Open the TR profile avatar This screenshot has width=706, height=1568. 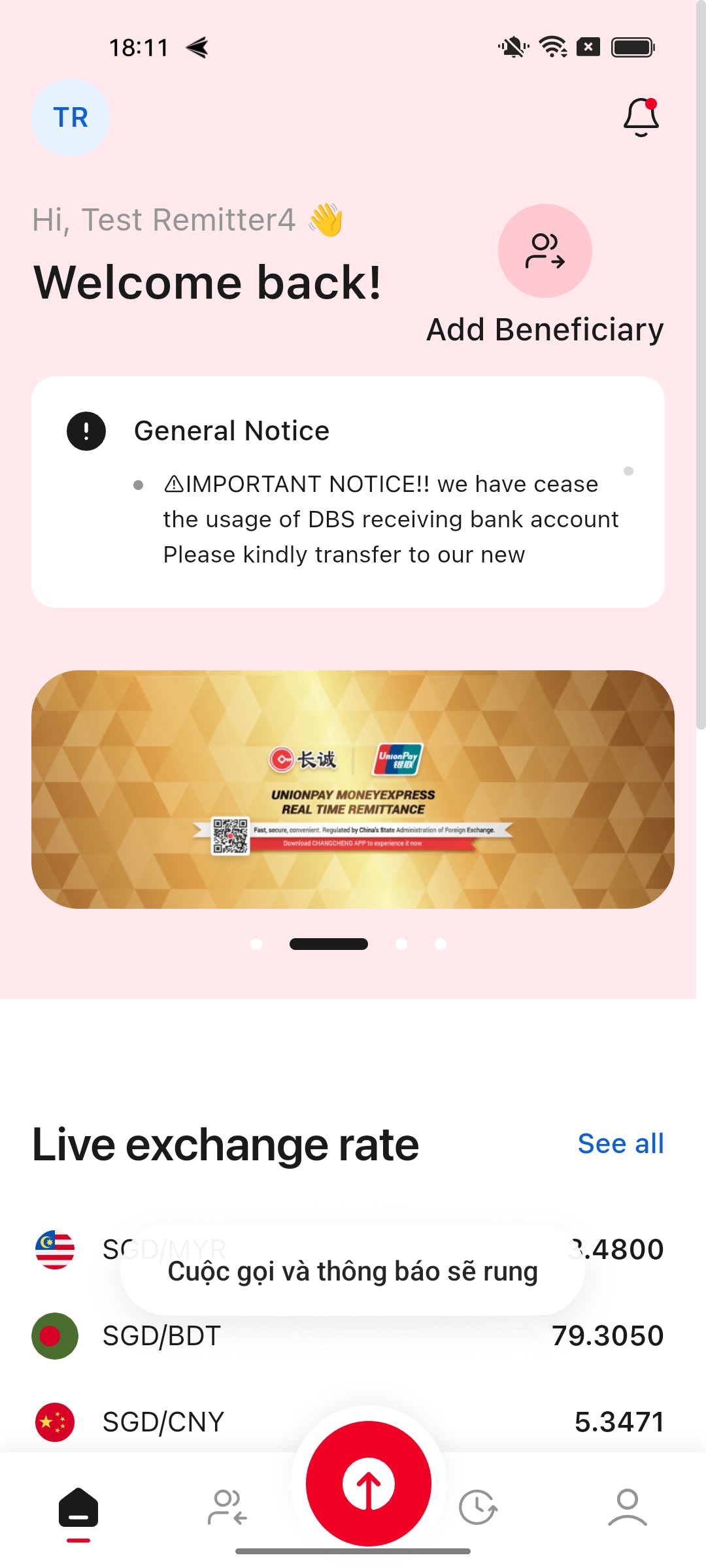[71, 118]
